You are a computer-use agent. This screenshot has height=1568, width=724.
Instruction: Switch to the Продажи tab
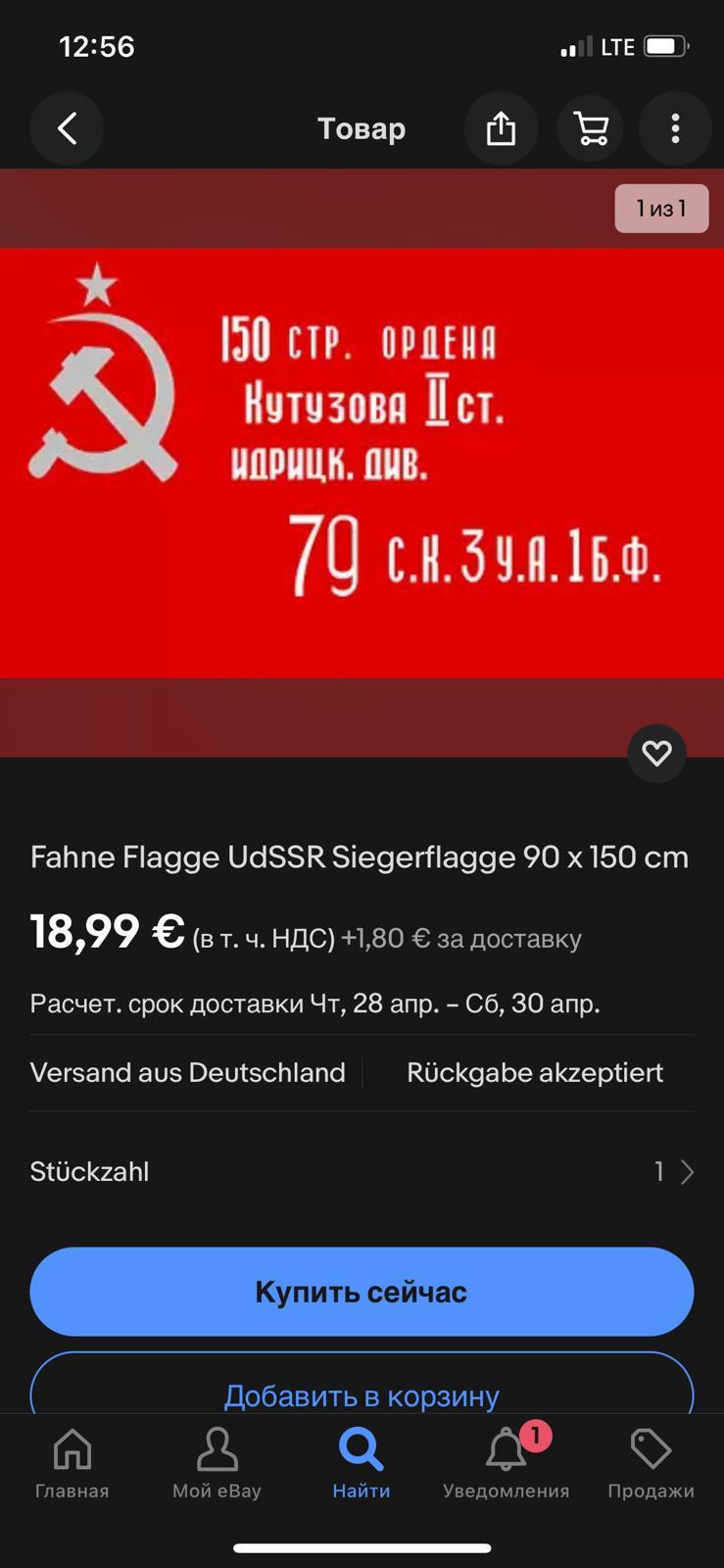651,1464
